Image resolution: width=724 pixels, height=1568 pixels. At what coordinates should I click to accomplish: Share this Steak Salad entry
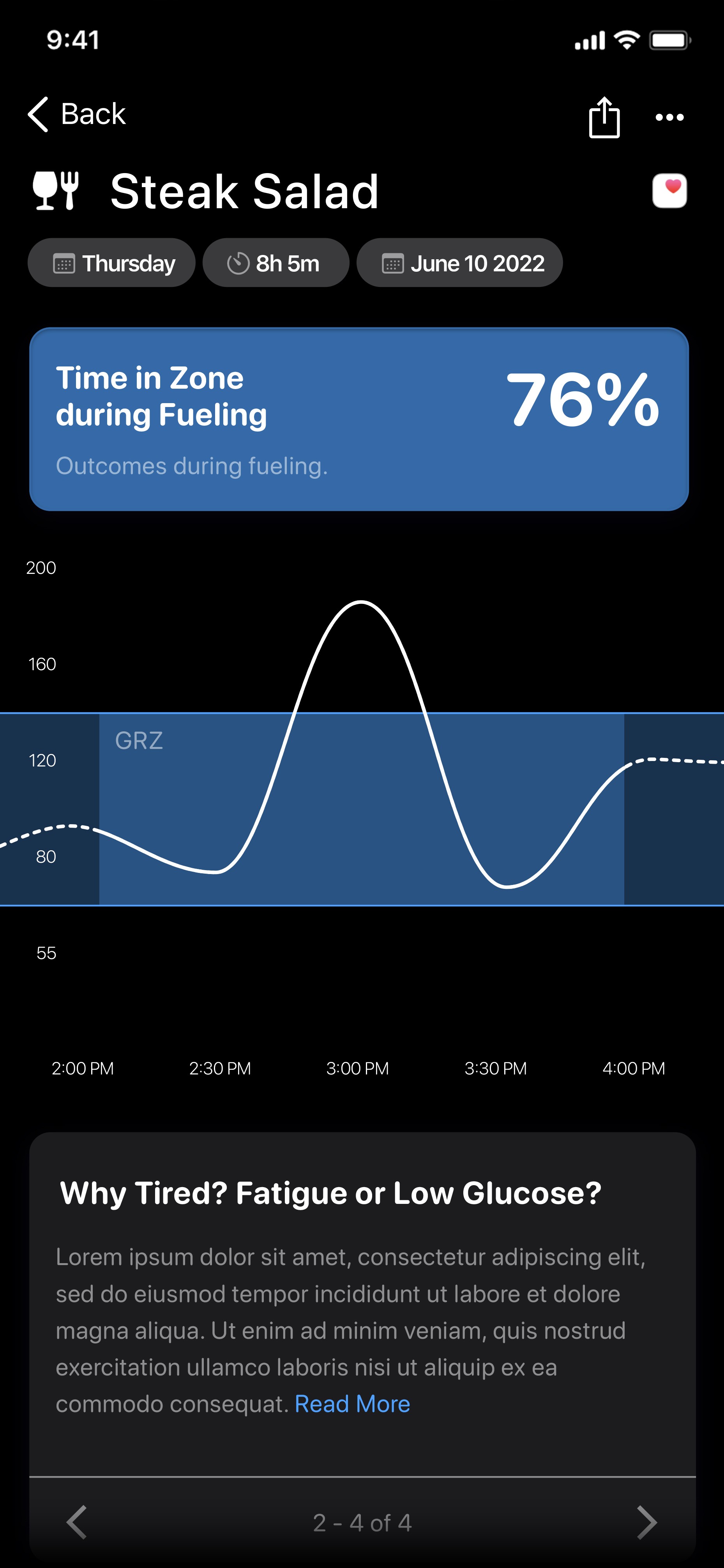pyautogui.click(x=604, y=117)
